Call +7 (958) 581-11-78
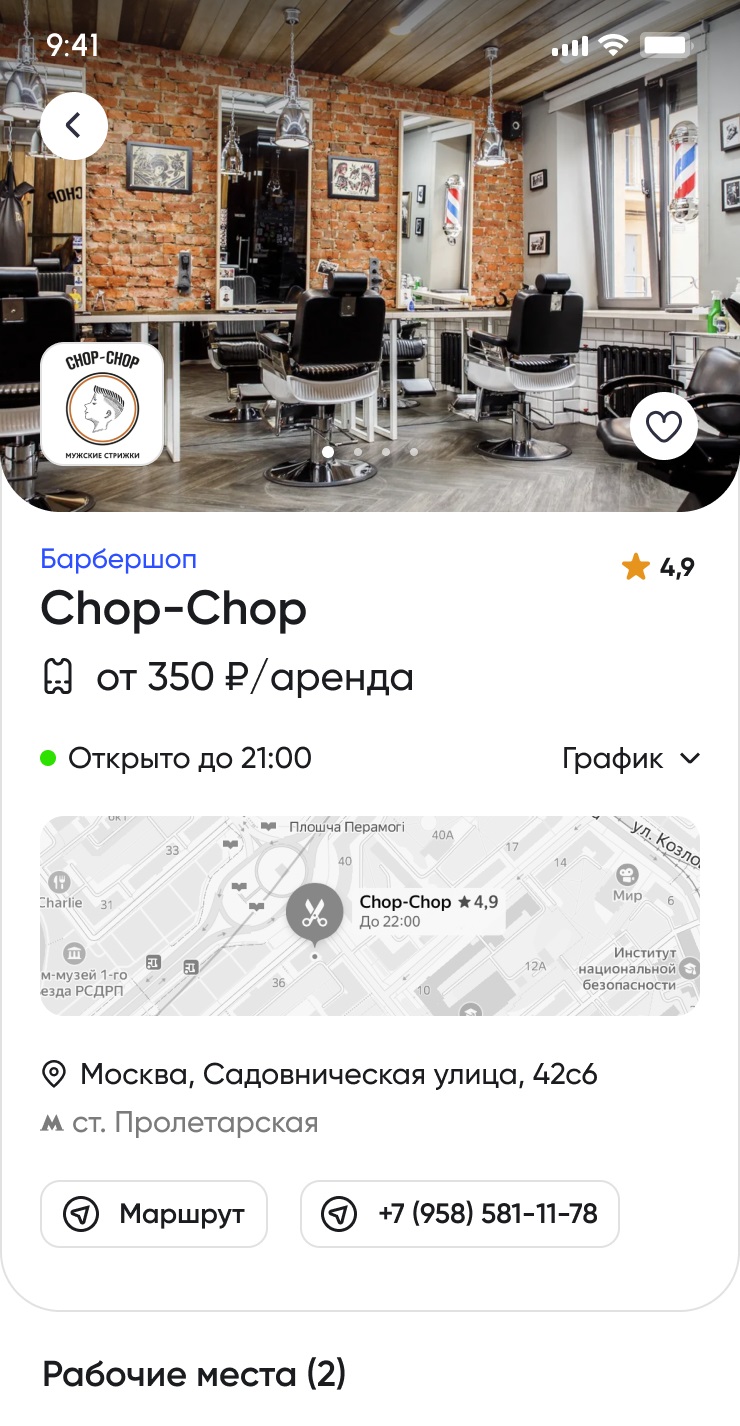The image size is (740, 1426). [x=460, y=1214]
